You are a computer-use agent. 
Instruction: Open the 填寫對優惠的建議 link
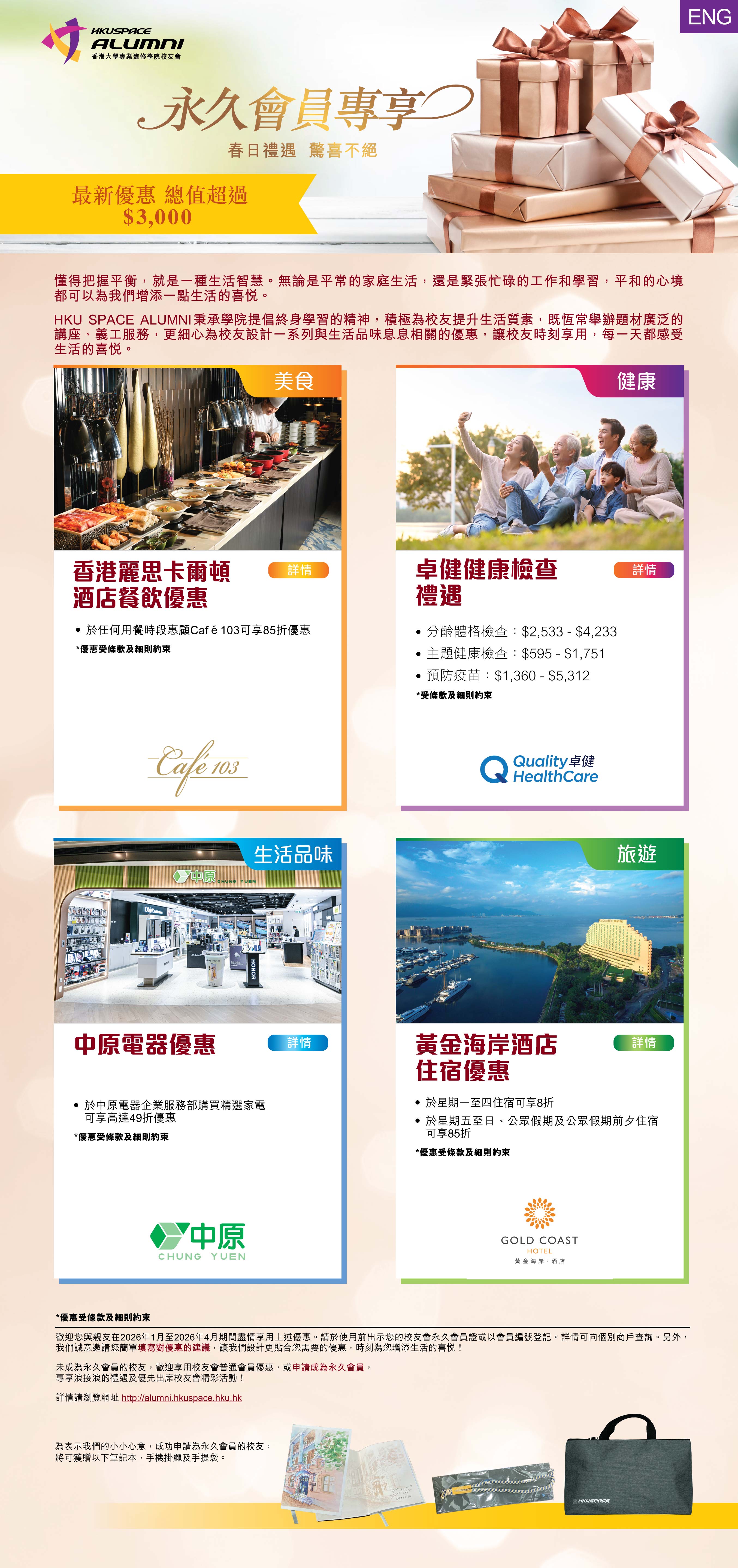[x=173, y=1348]
